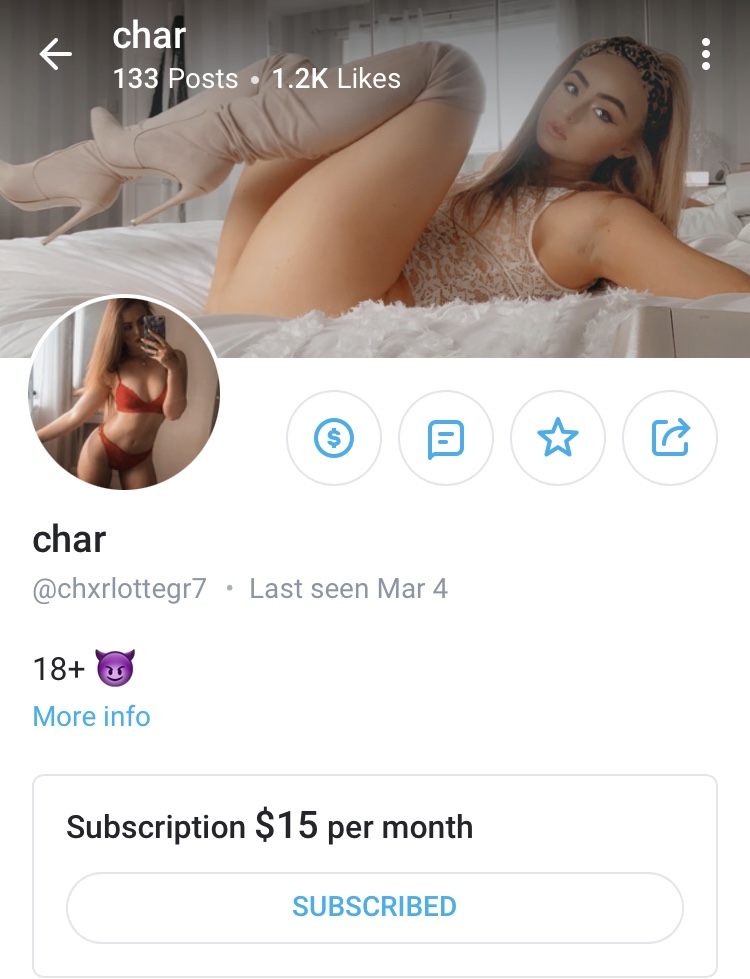750x979 pixels.
Task: Open the three-dot overflow menu
Action: [706, 55]
